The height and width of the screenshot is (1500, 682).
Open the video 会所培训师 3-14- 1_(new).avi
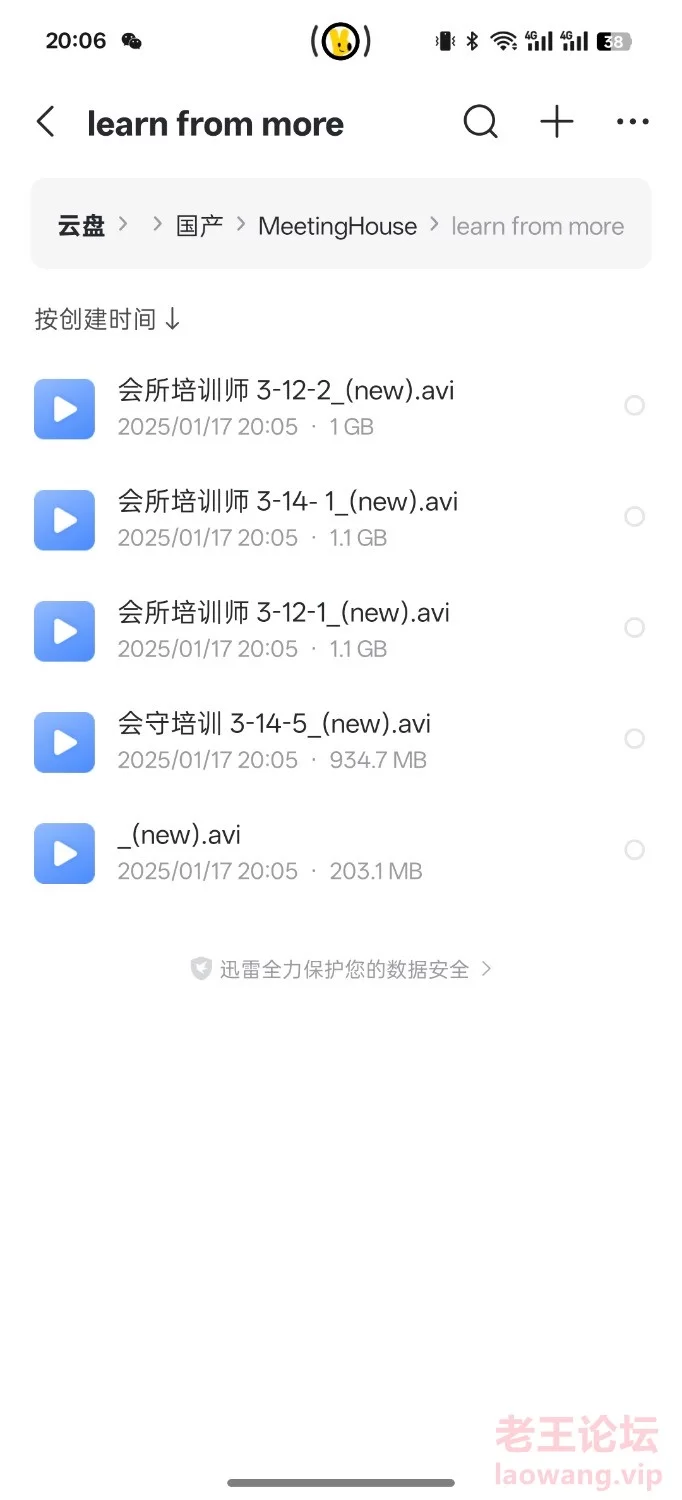point(341,517)
